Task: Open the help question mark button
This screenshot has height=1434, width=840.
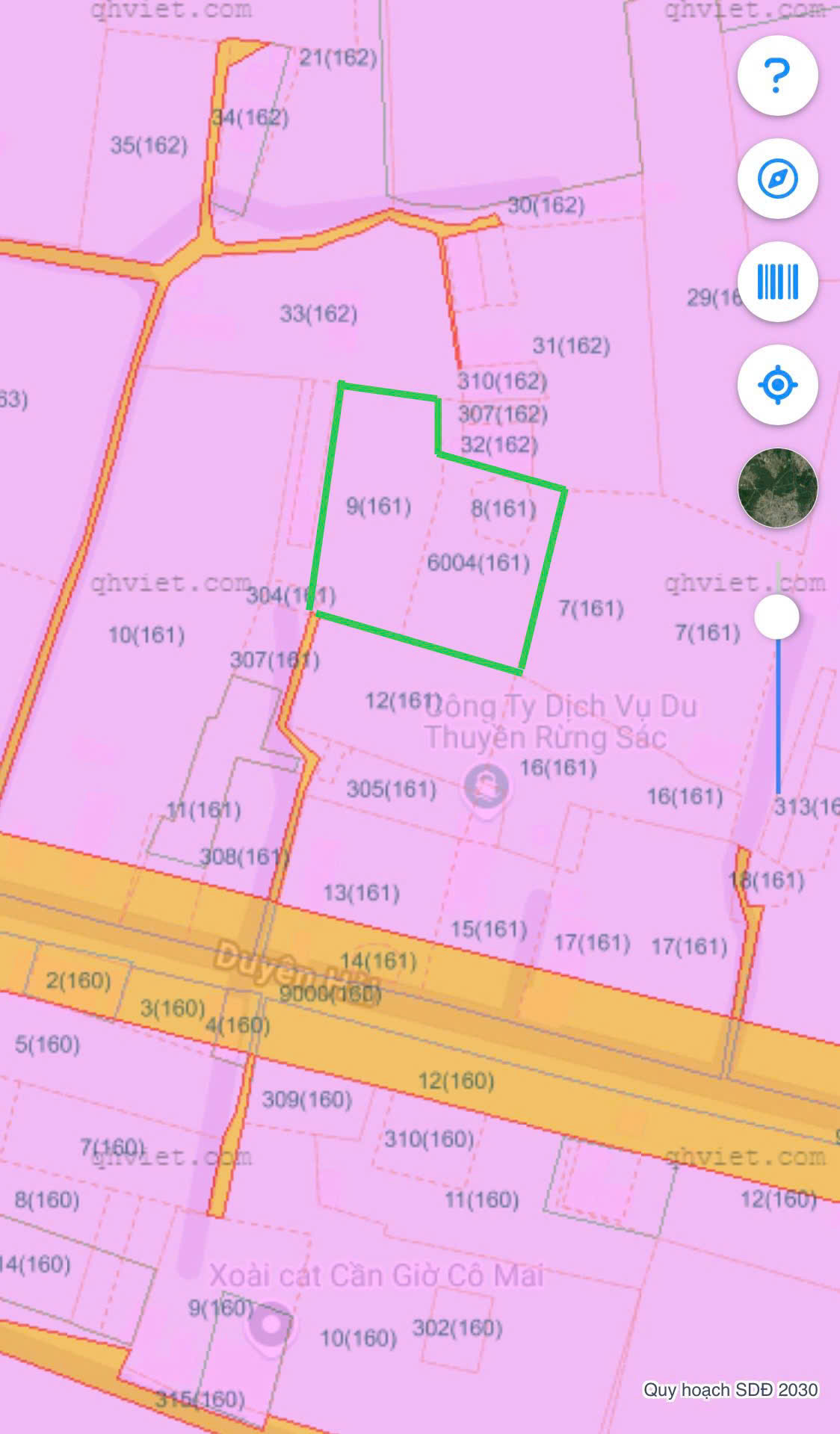Action: point(777,75)
